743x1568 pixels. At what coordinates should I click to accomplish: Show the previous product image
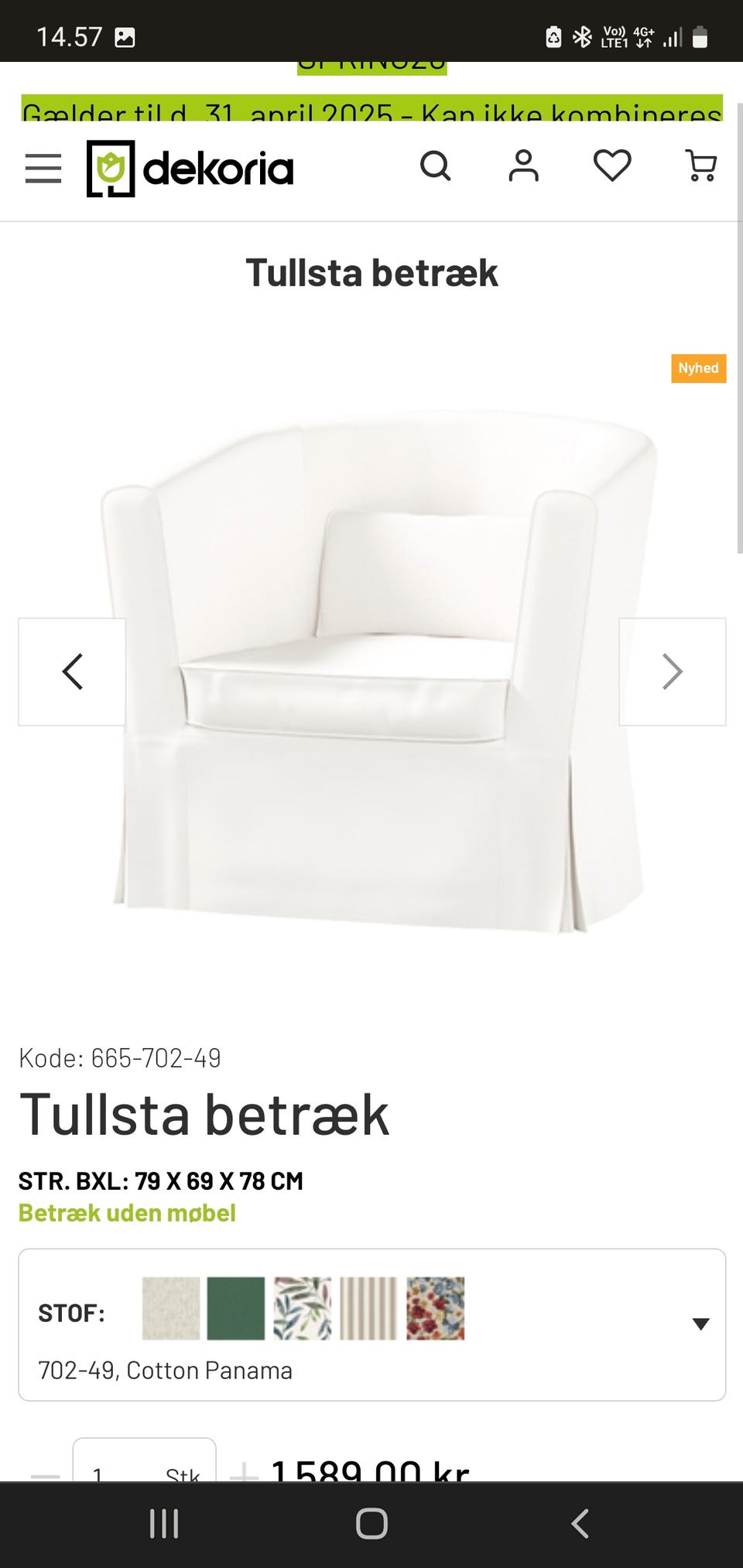coord(72,671)
